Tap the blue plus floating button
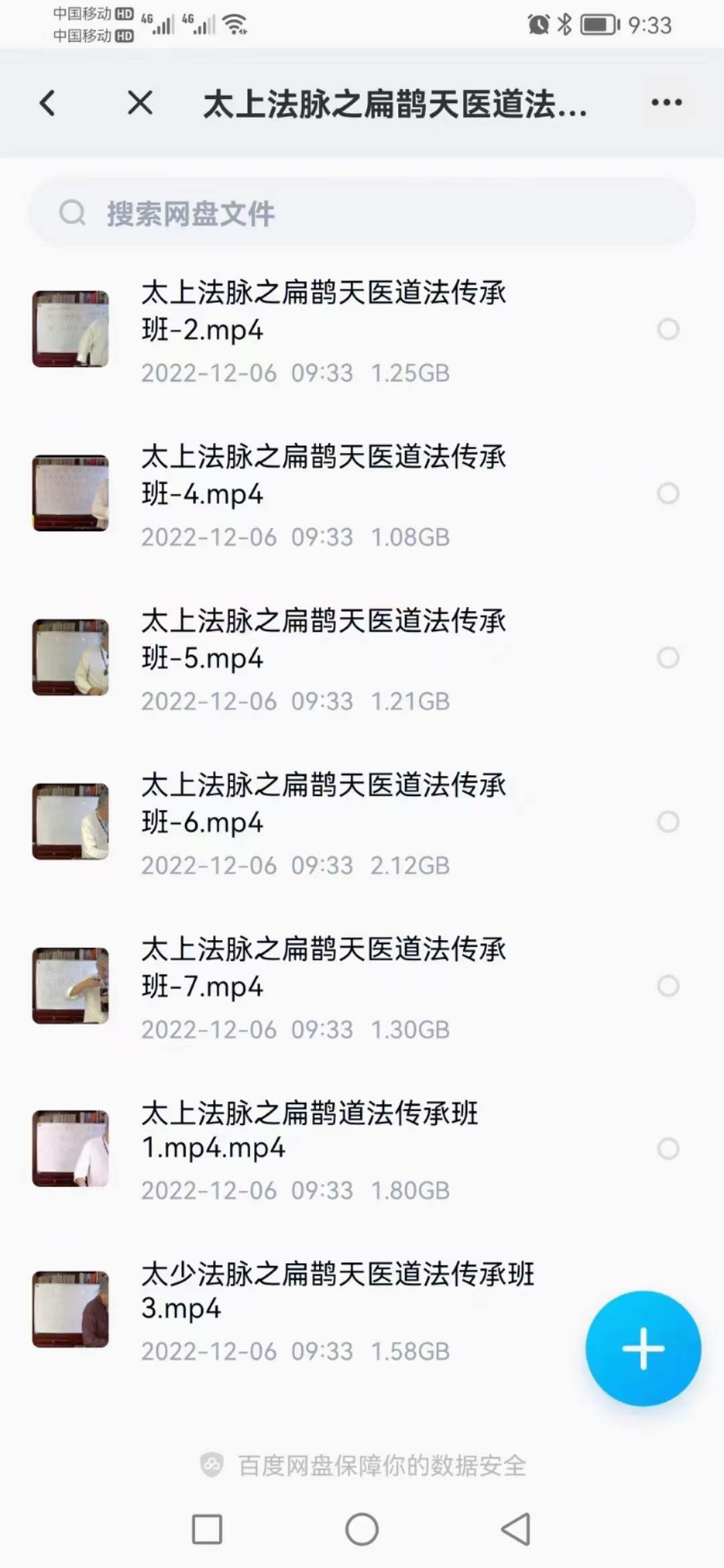 click(x=643, y=1348)
